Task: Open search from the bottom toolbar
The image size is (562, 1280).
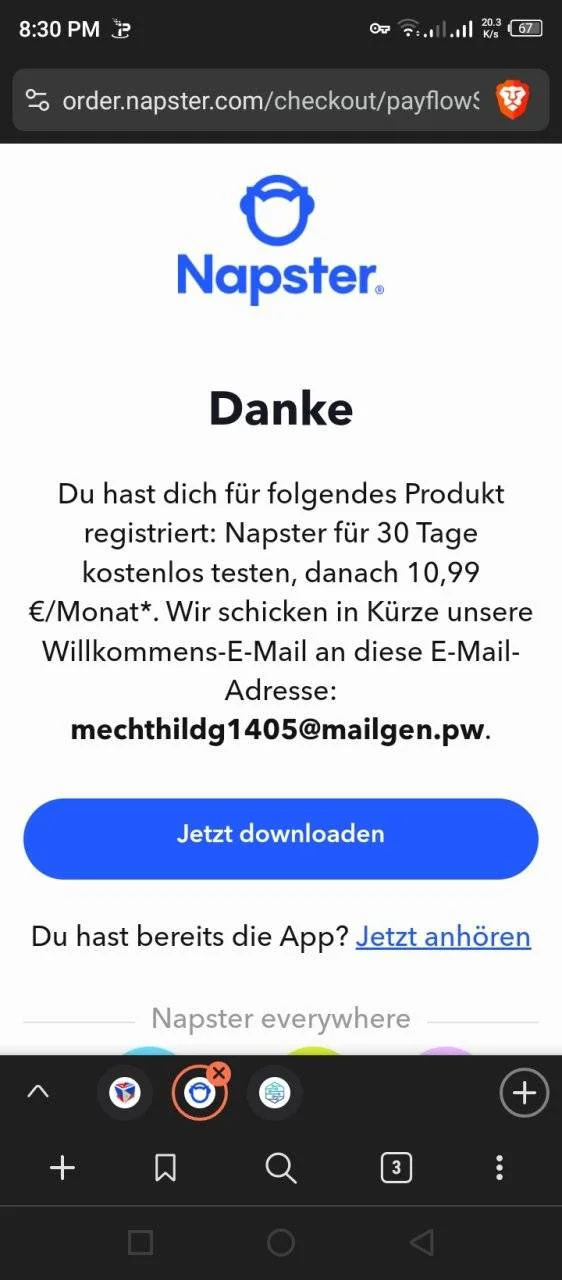Action: [x=281, y=1168]
